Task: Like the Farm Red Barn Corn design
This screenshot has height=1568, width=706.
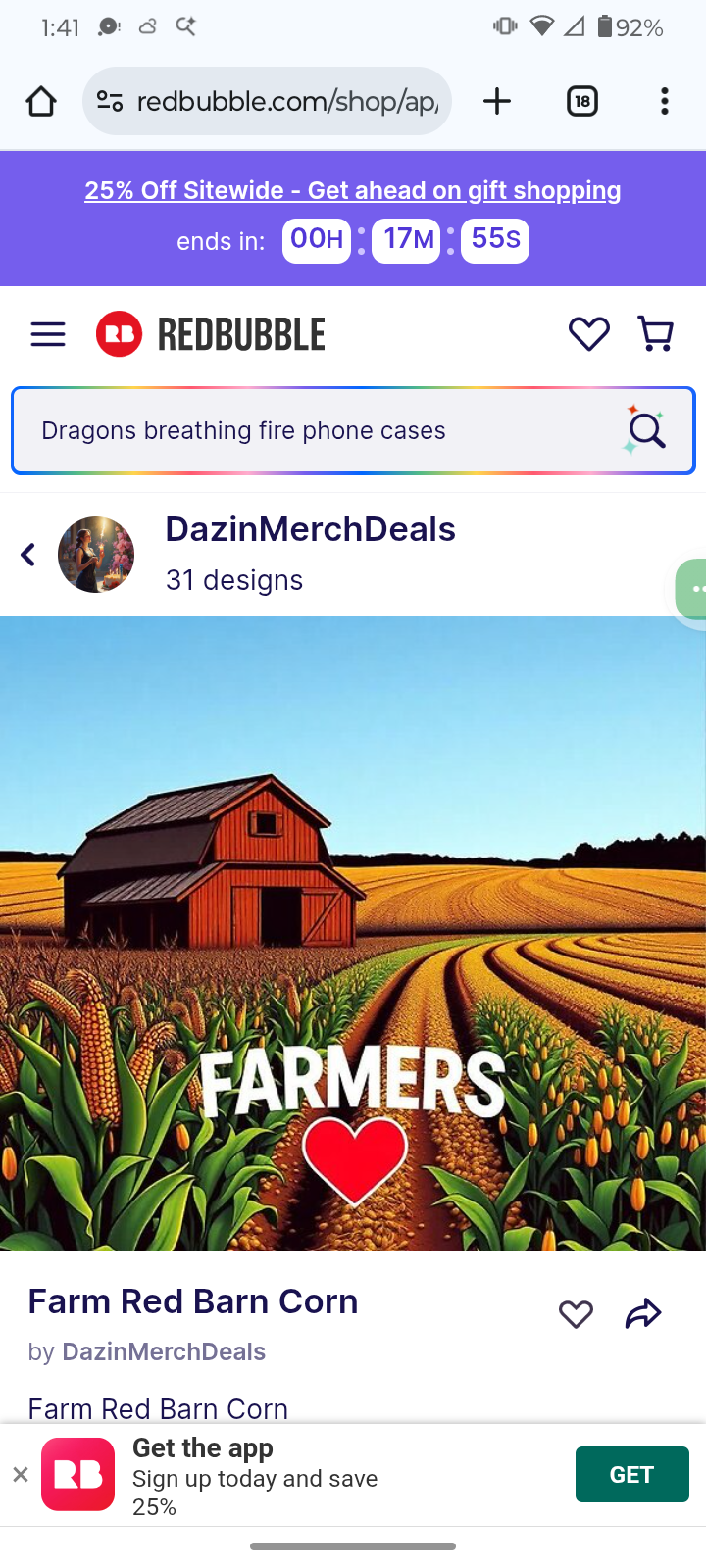Action: [x=576, y=1314]
